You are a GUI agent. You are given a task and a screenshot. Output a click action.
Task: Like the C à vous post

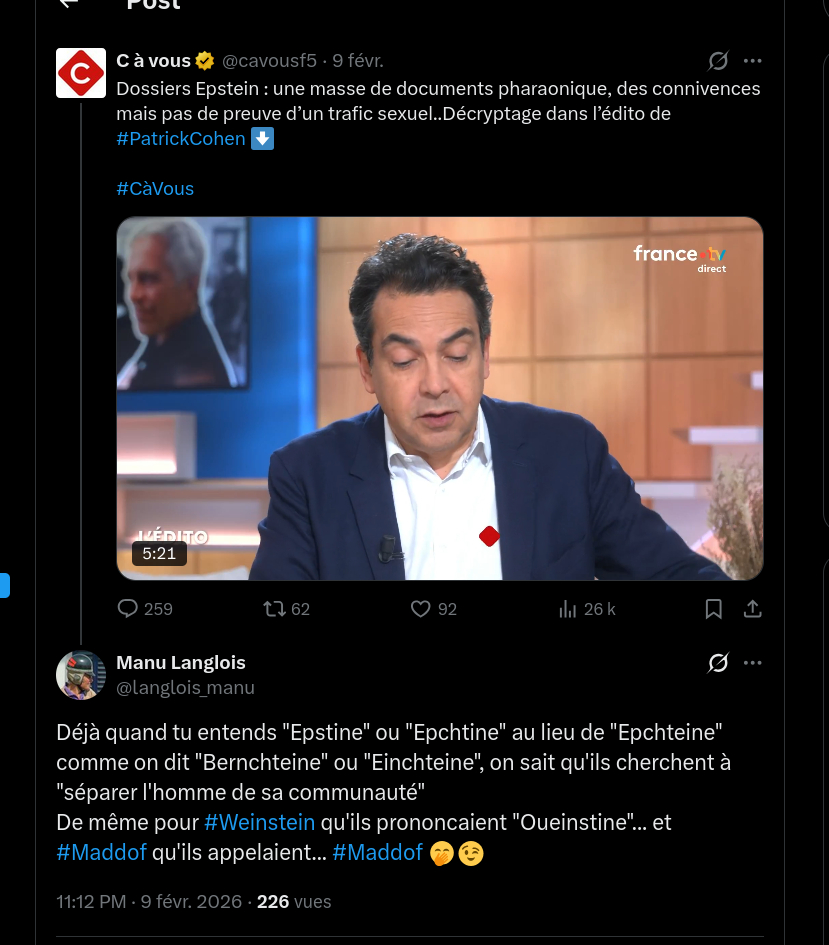(x=421, y=608)
